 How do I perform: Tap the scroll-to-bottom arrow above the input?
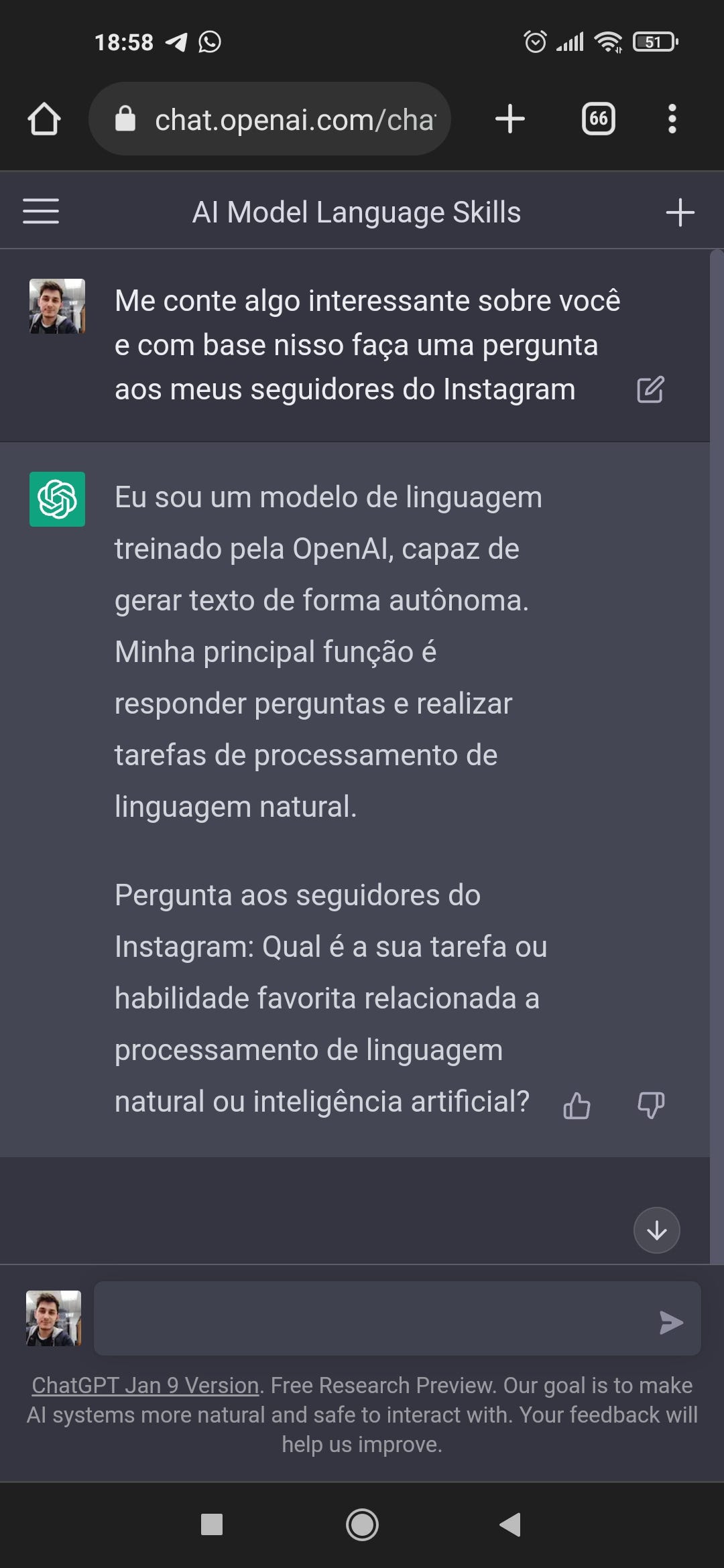pyautogui.click(x=656, y=1230)
